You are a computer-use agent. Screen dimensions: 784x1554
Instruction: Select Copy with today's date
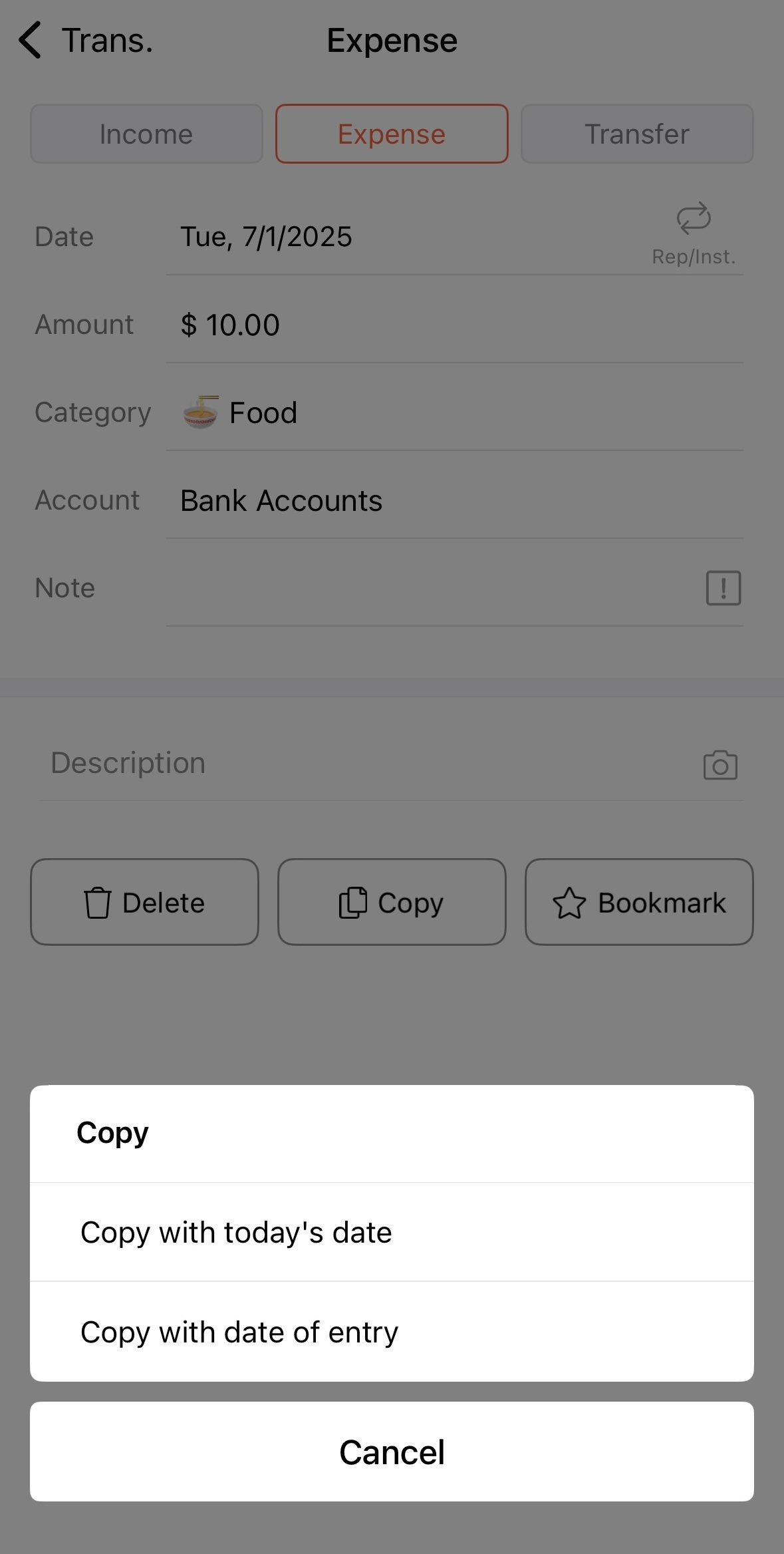pyautogui.click(x=392, y=1232)
